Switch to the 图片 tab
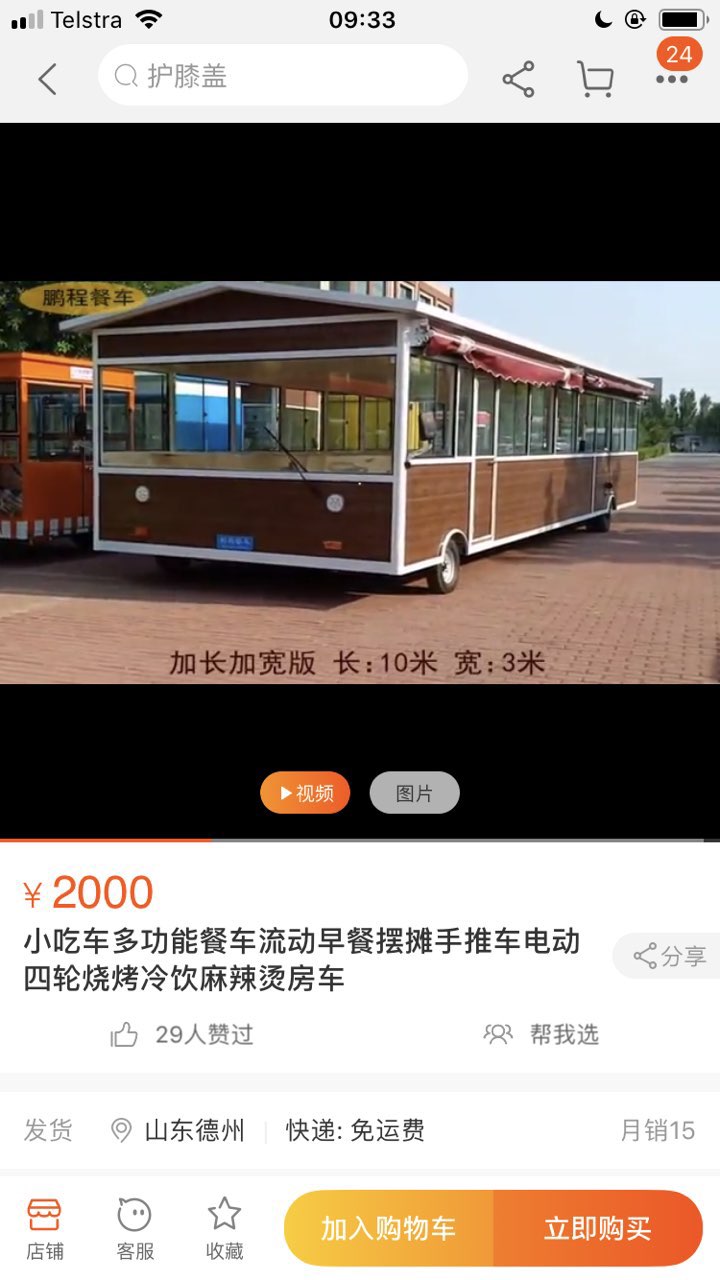The width and height of the screenshot is (720, 1280). [x=414, y=793]
